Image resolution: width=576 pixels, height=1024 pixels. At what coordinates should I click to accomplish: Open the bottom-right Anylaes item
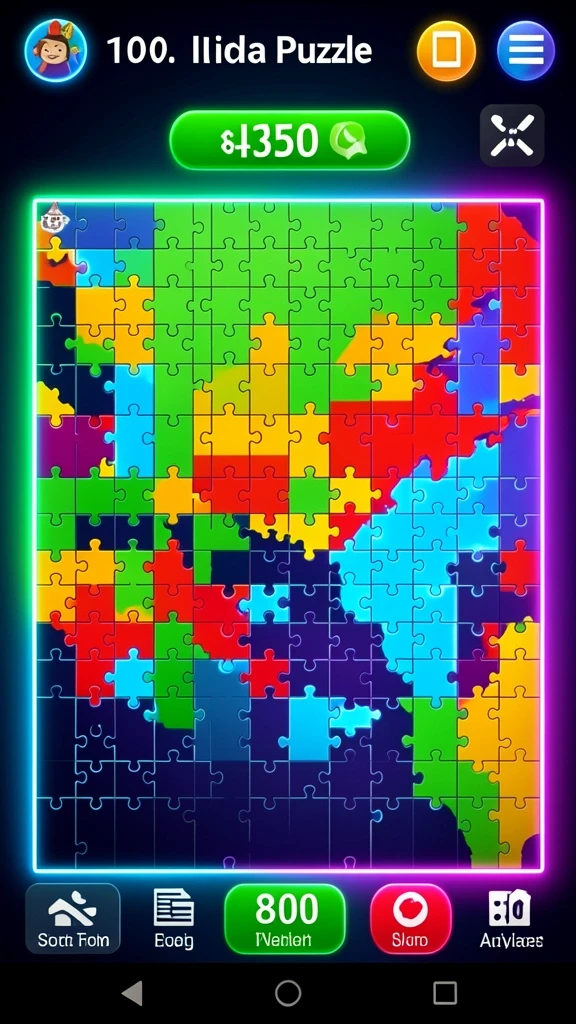point(511,918)
